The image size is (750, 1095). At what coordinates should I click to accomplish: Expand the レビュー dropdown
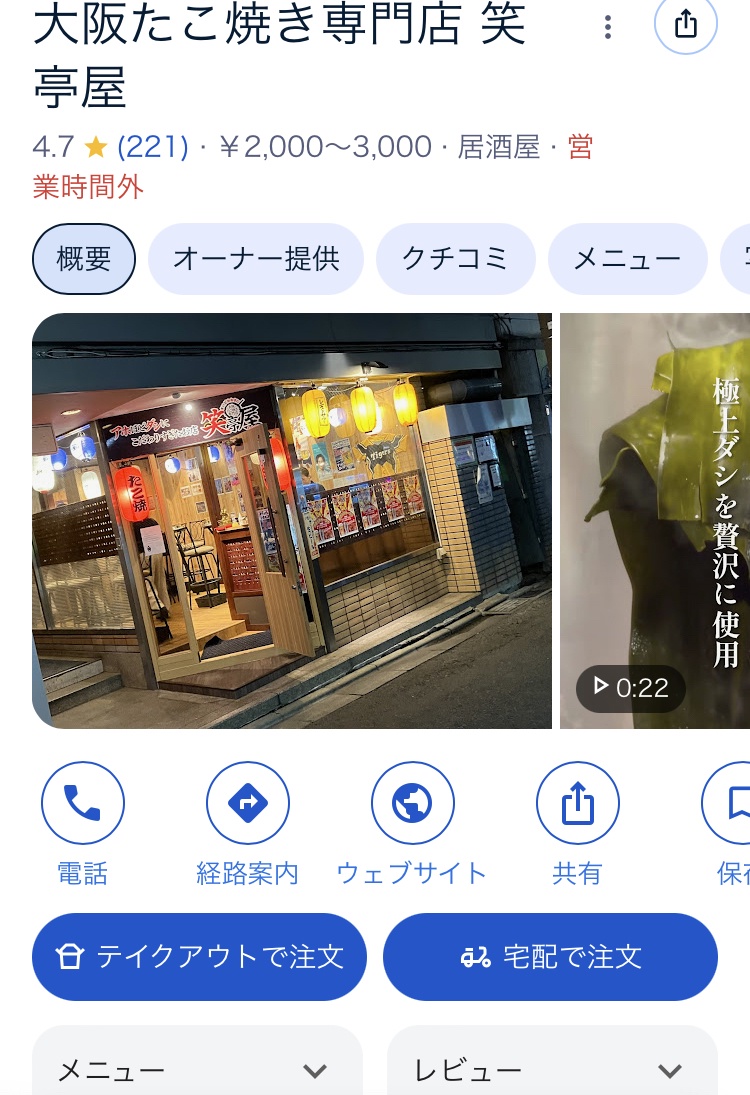click(x=551, y=1070)
